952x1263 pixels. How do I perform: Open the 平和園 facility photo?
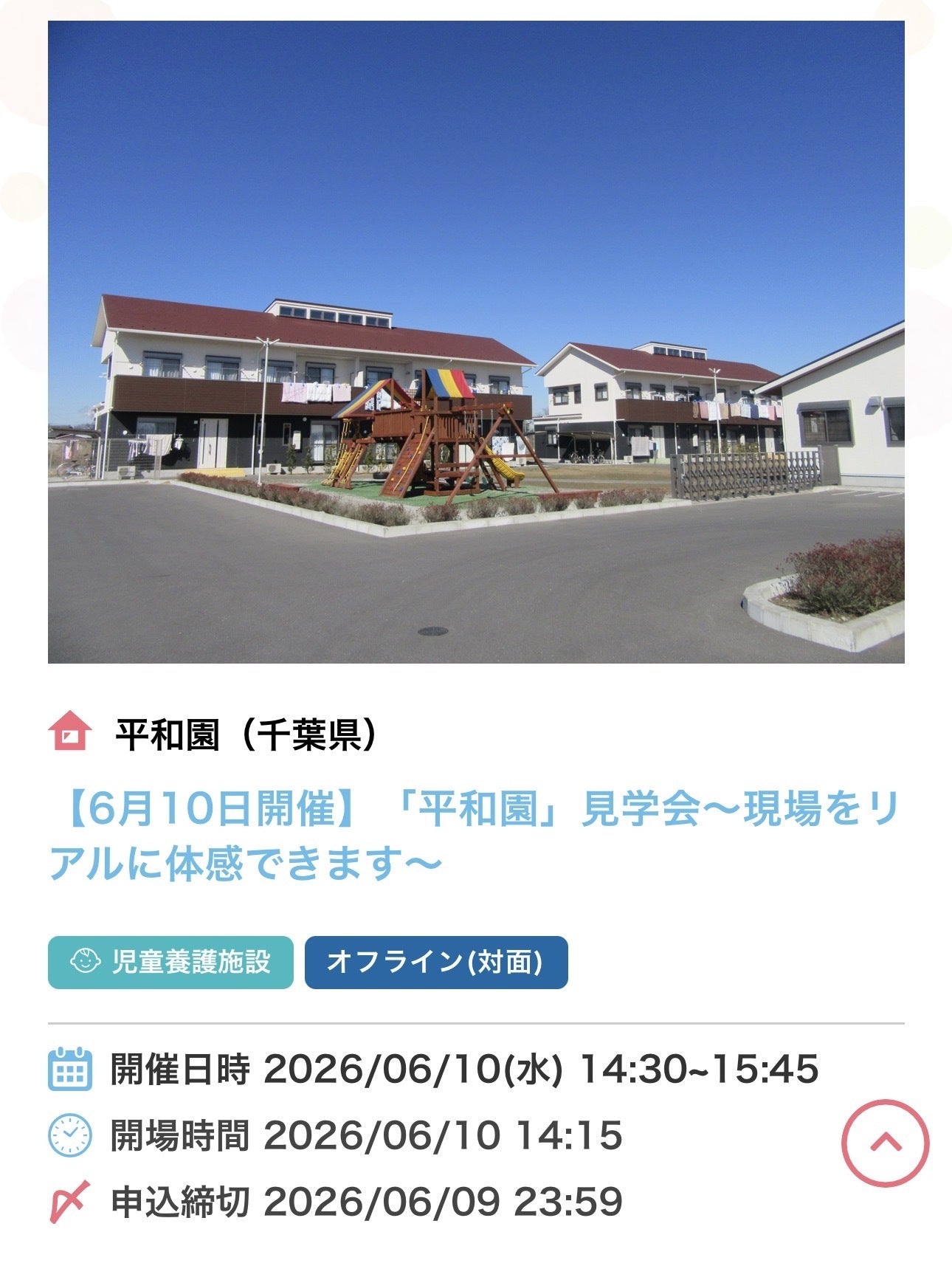476,342
